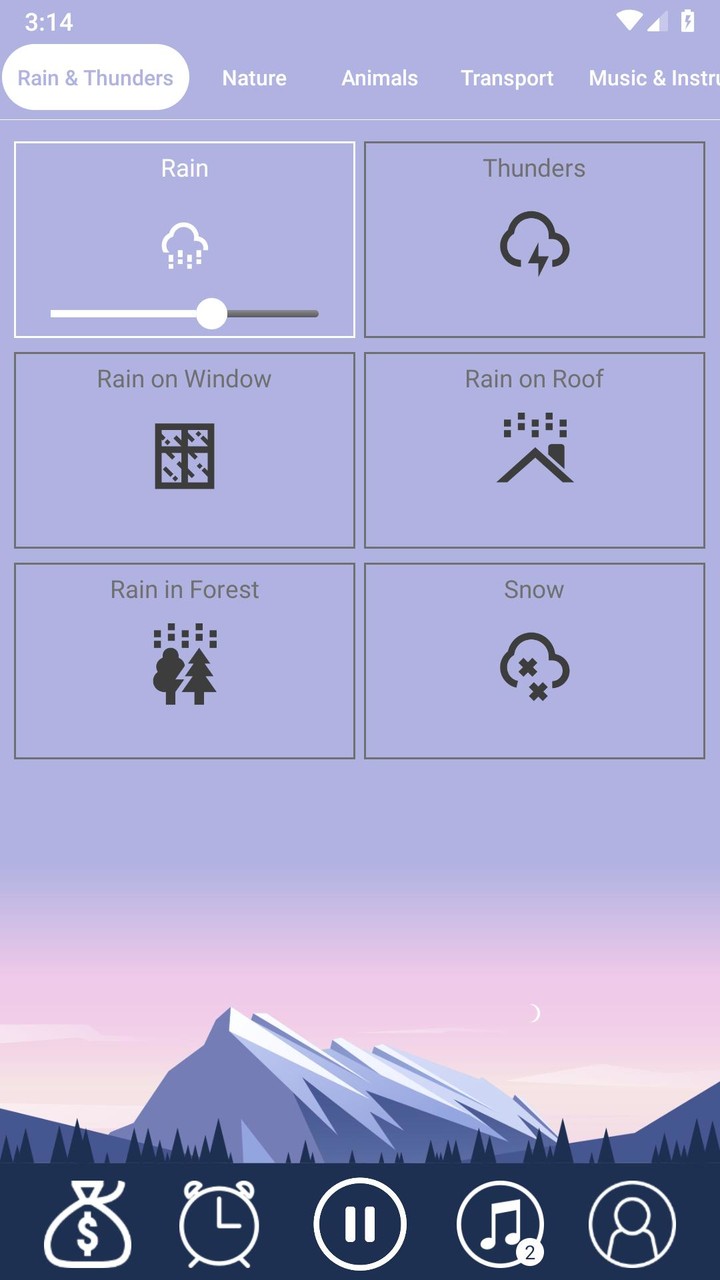
Task: Switch to the Animals tab
Action: point(379,78)
